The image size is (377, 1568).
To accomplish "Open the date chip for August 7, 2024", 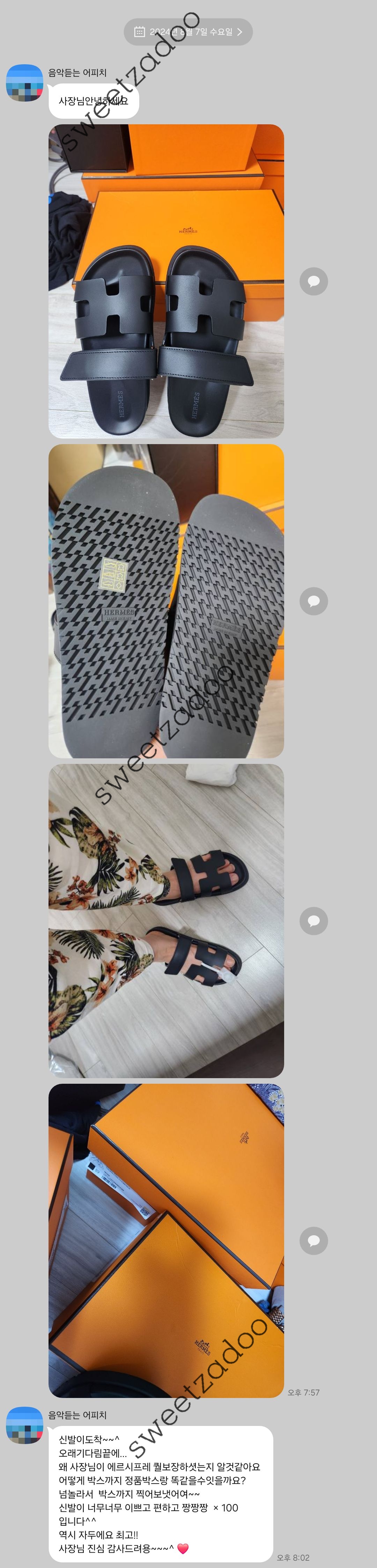I will coord(187,32).
